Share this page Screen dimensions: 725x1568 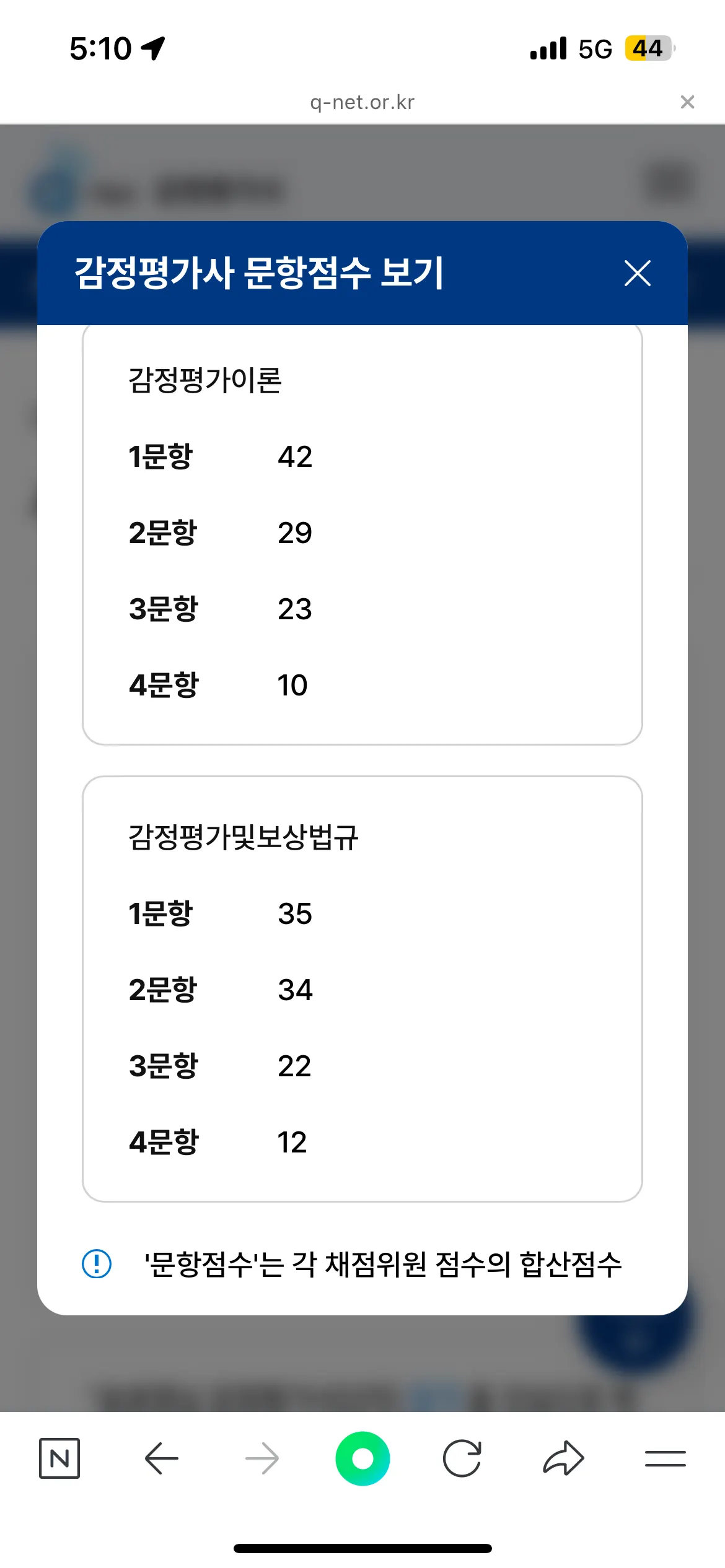point(563,1458)
